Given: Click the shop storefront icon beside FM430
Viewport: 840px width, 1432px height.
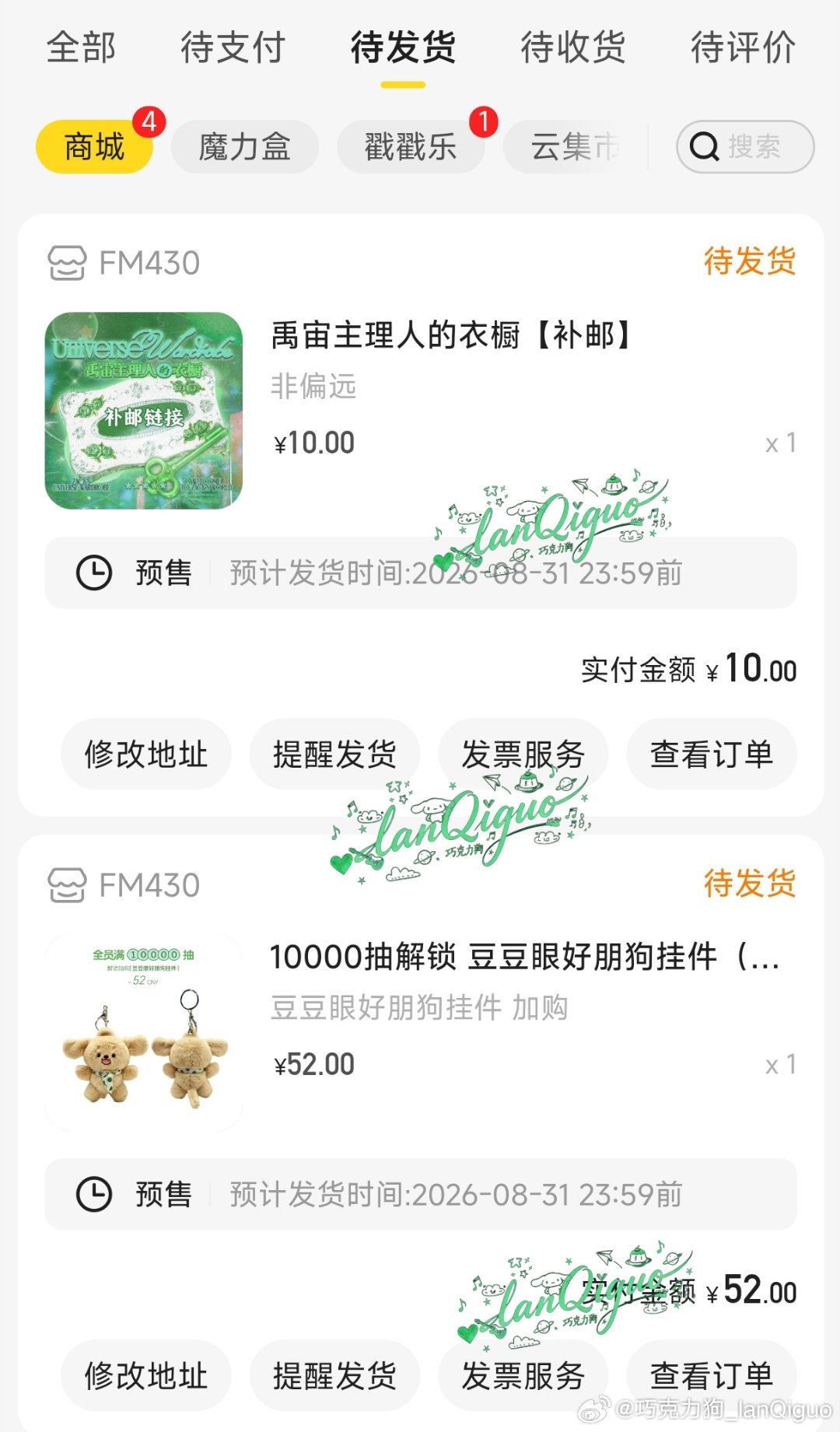Looking at the screenshot, I should point(68,262).
